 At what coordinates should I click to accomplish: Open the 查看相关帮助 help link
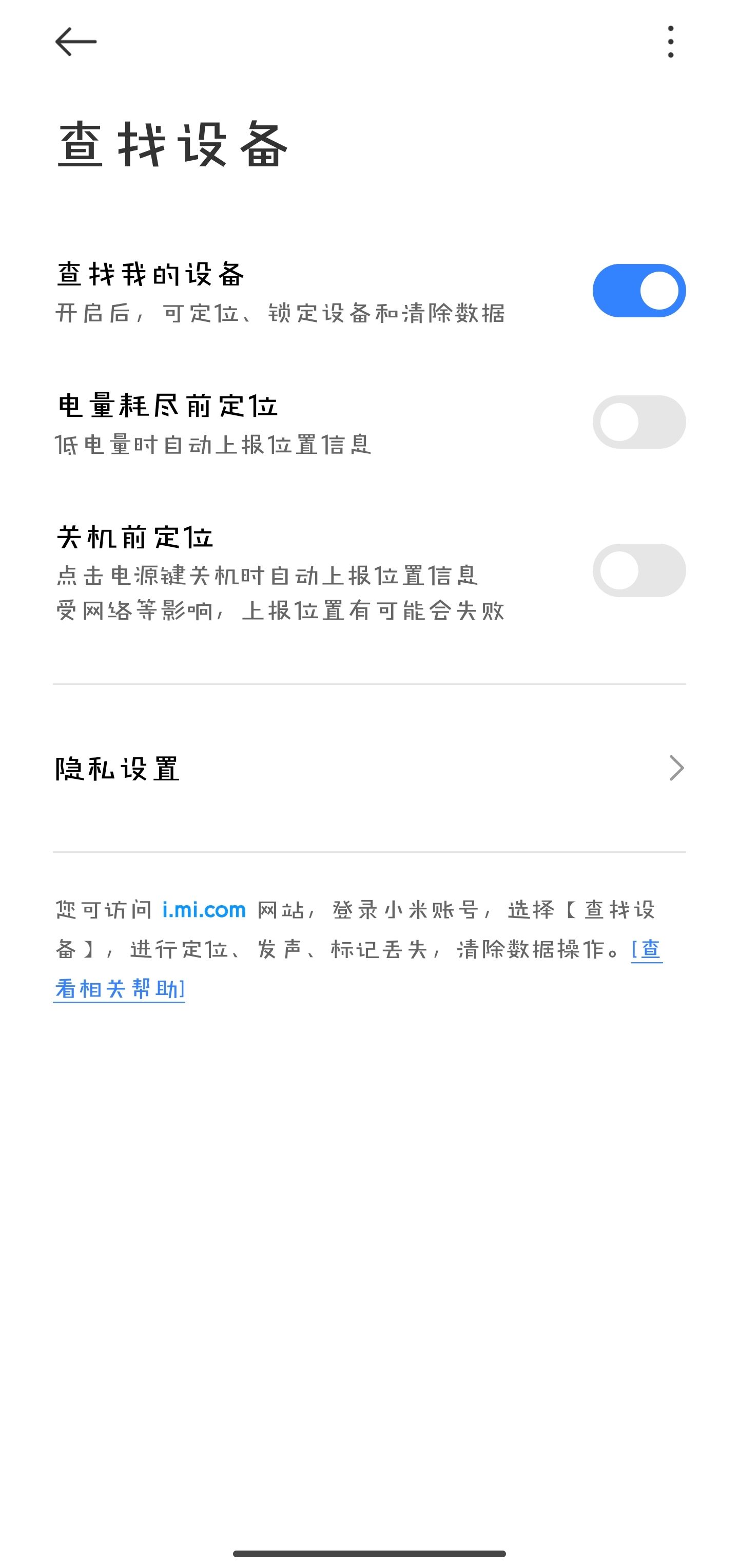tap(119, 988)
